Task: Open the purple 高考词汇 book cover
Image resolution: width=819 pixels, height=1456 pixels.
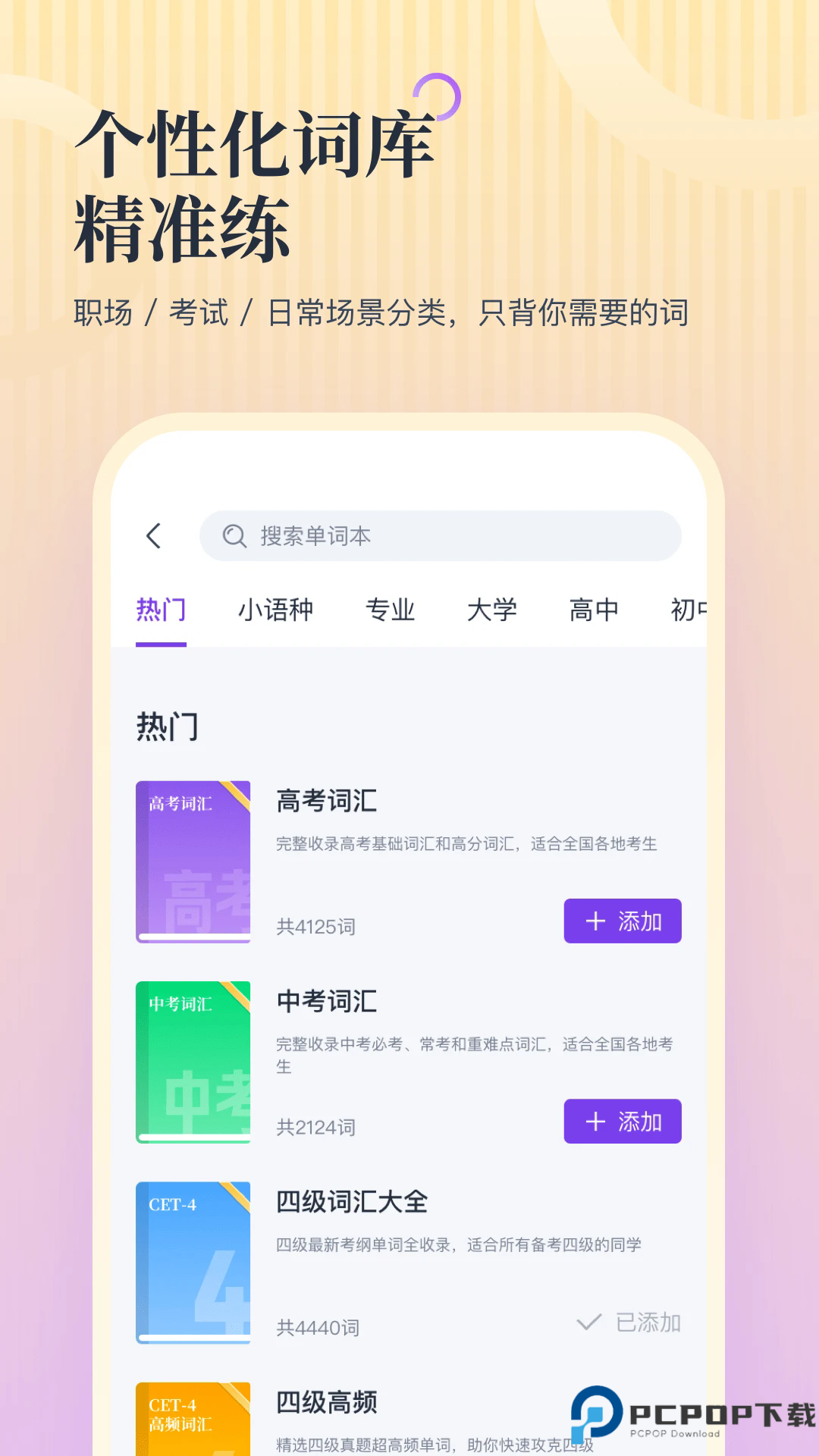Action: point(193,861)
